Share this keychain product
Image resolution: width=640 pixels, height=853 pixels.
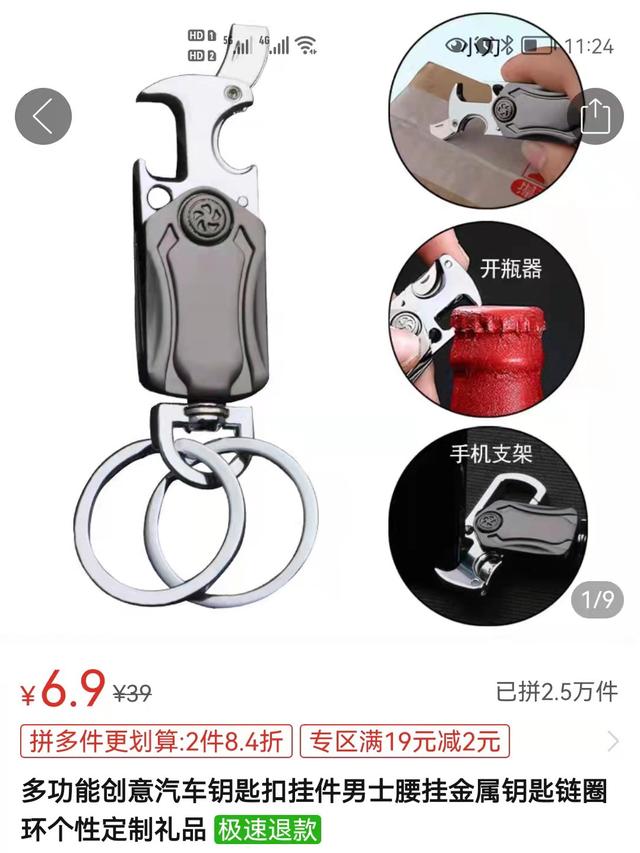tap(594, 117)
